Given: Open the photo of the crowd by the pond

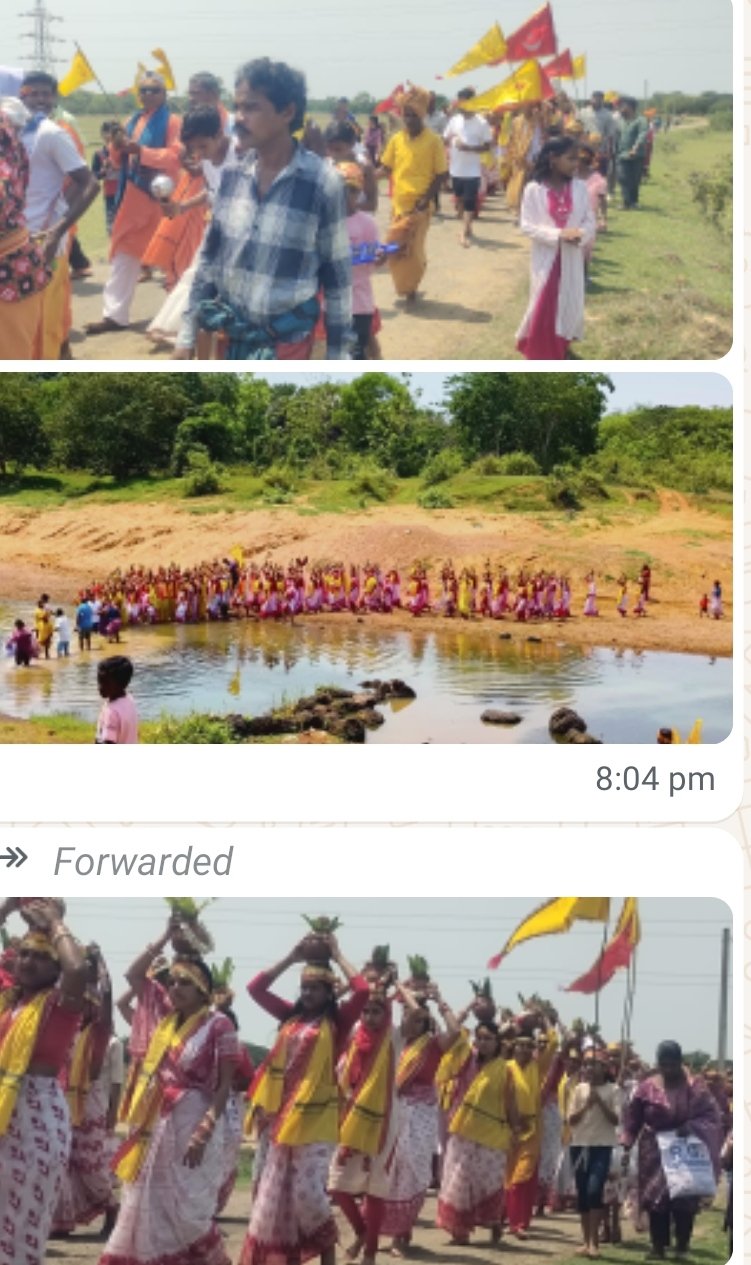Looking at the screenshot, I should (x=365, y=558).
